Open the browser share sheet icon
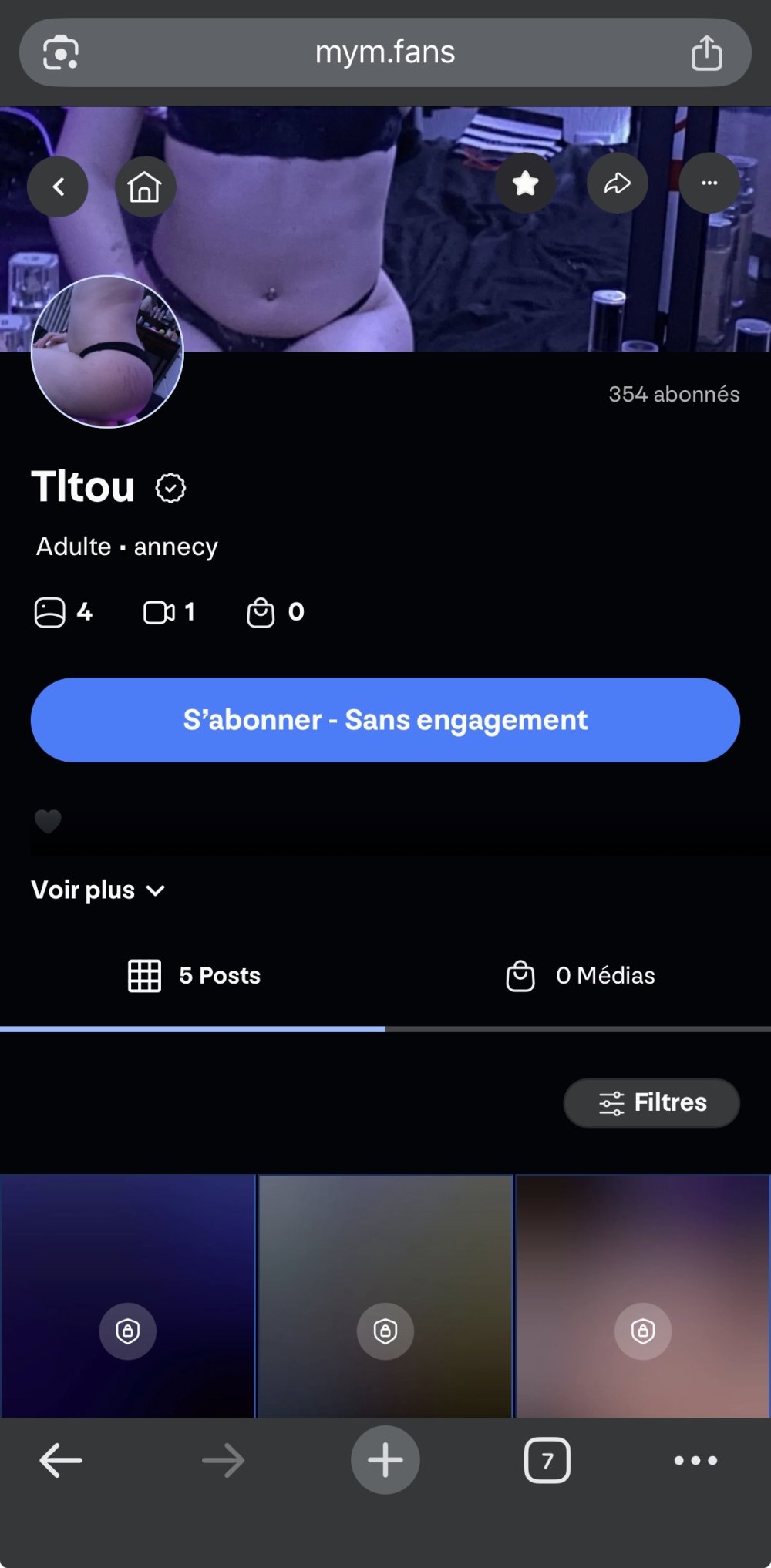This screenshot has width=771, height=1568. [x=706, y=52]
